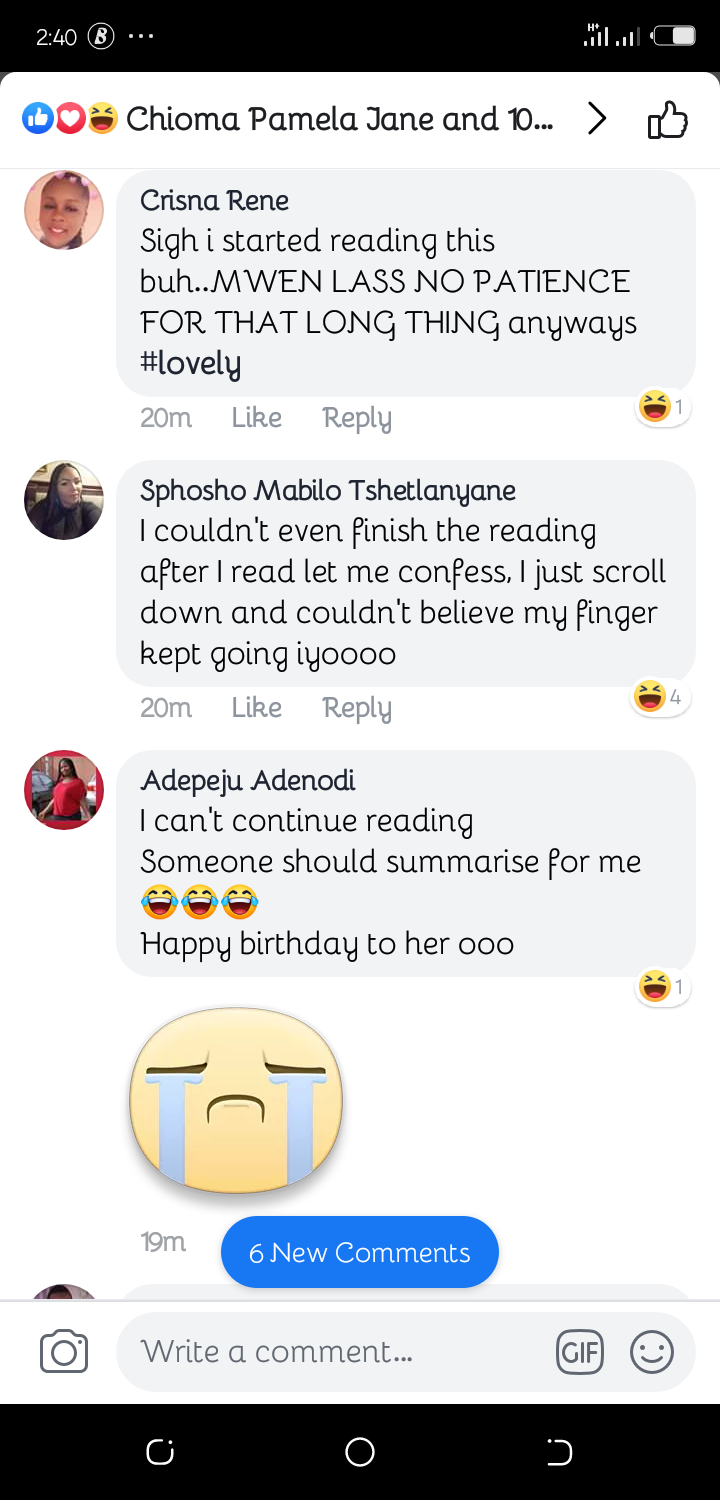This screenshot has width=720, height=1500.
Task: Reply to Crisna Rene's comment
Action: click(356, 418)
